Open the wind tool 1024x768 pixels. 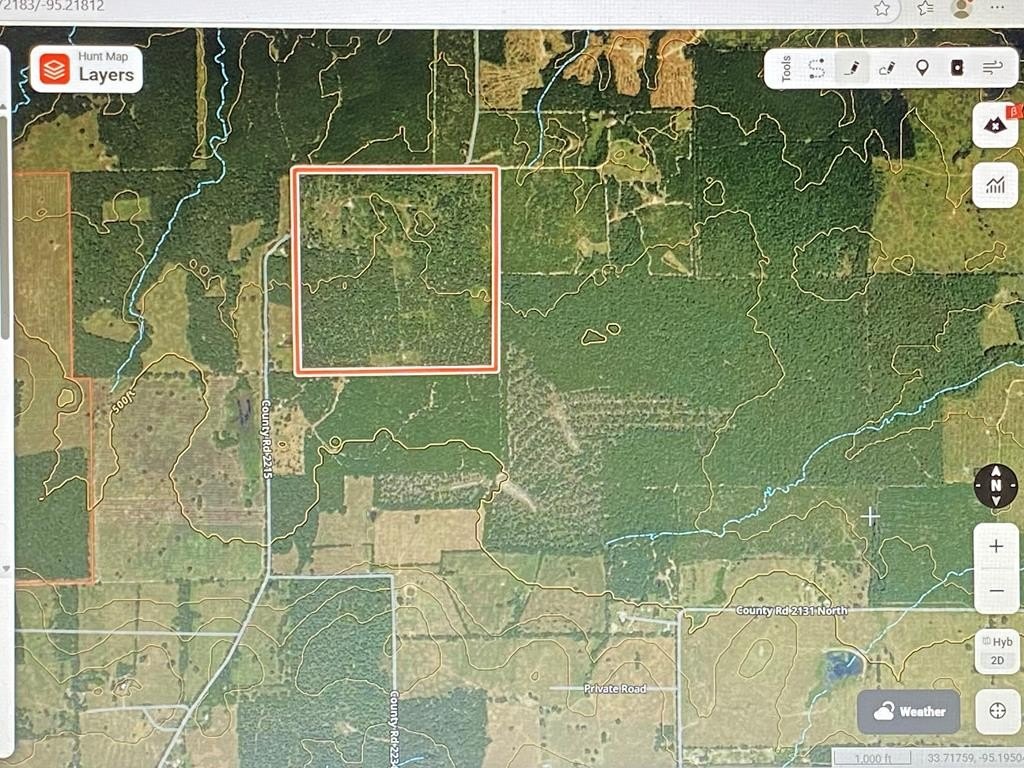pos(991,68)
